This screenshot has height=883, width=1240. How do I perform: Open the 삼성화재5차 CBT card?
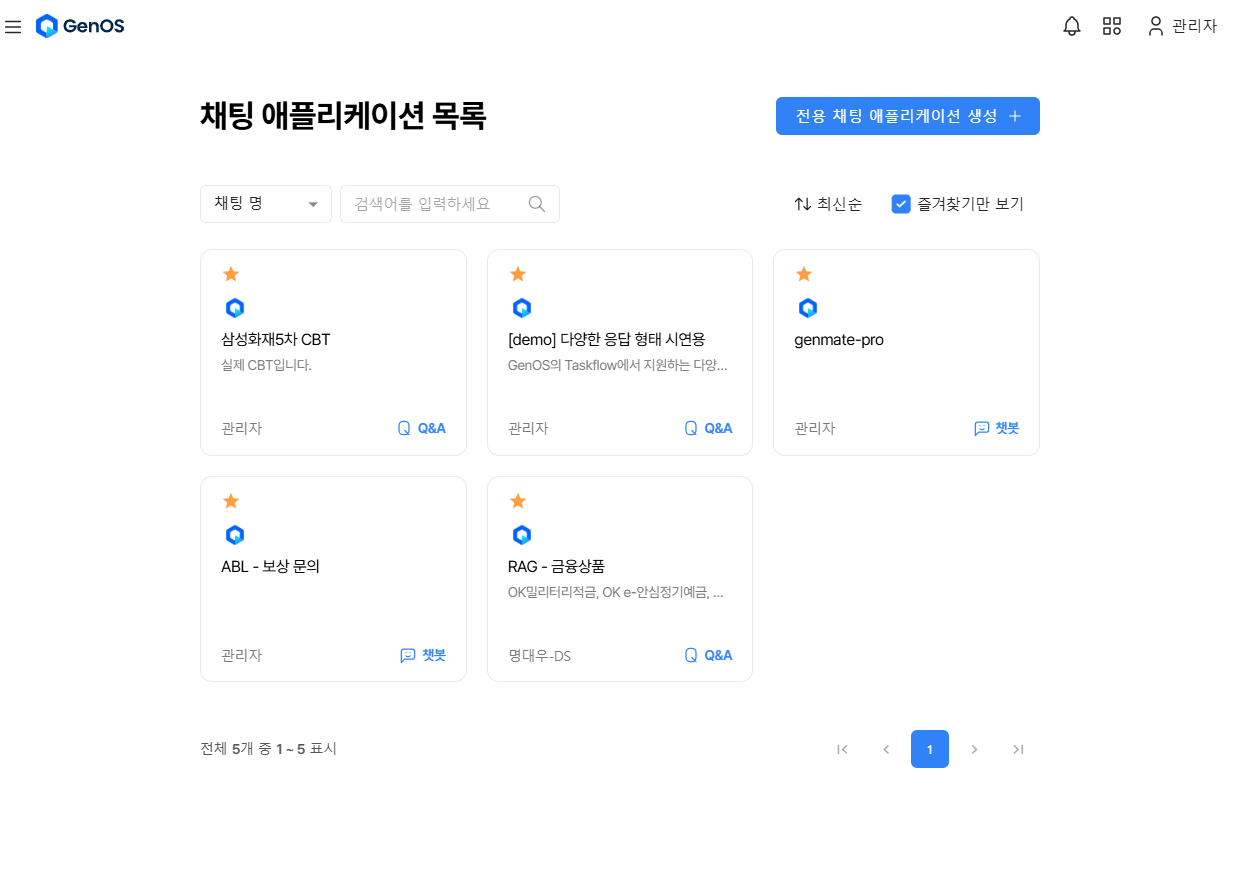coord(333,352)
